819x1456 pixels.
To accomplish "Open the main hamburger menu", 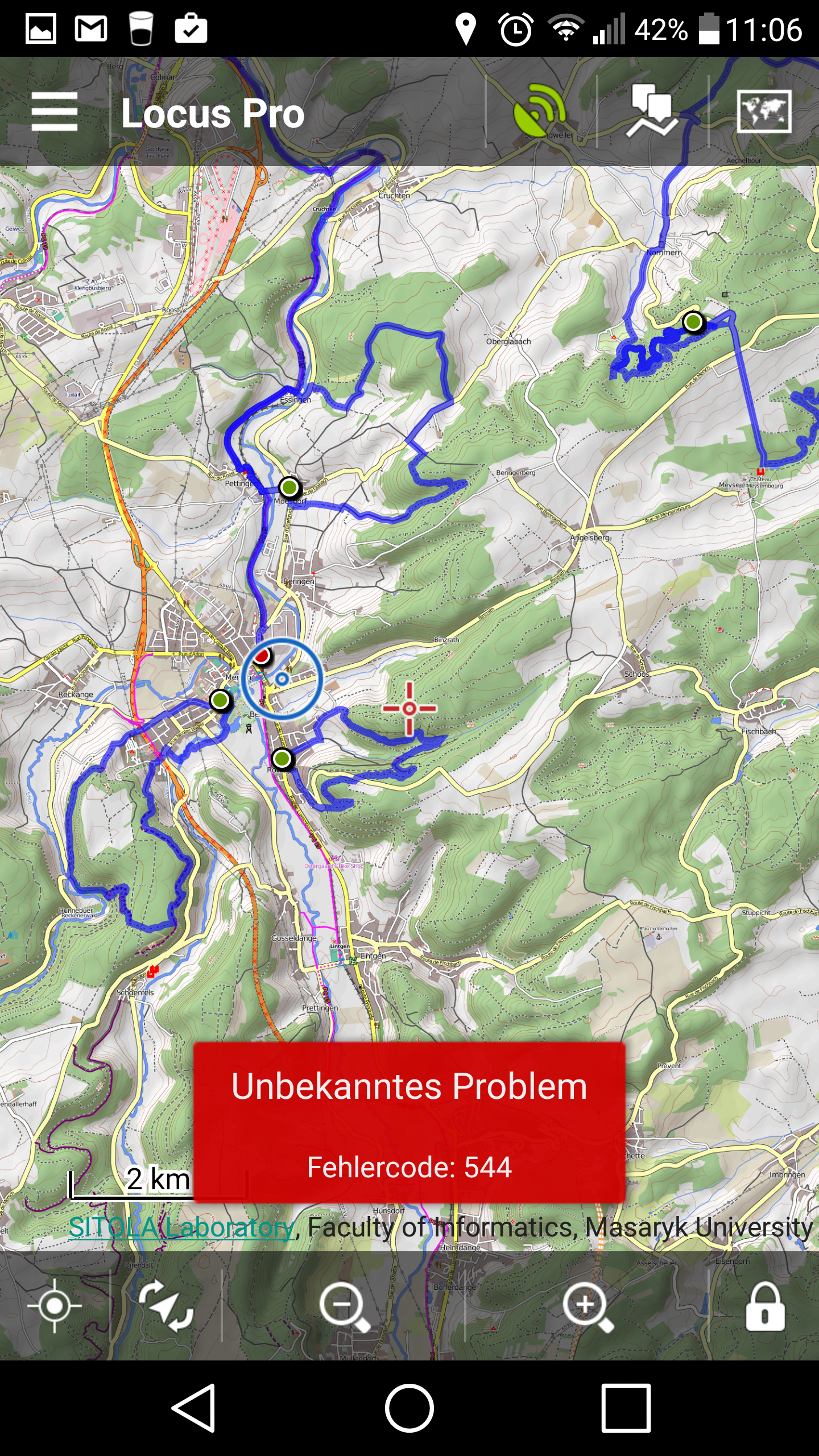I will click(54, 112).
